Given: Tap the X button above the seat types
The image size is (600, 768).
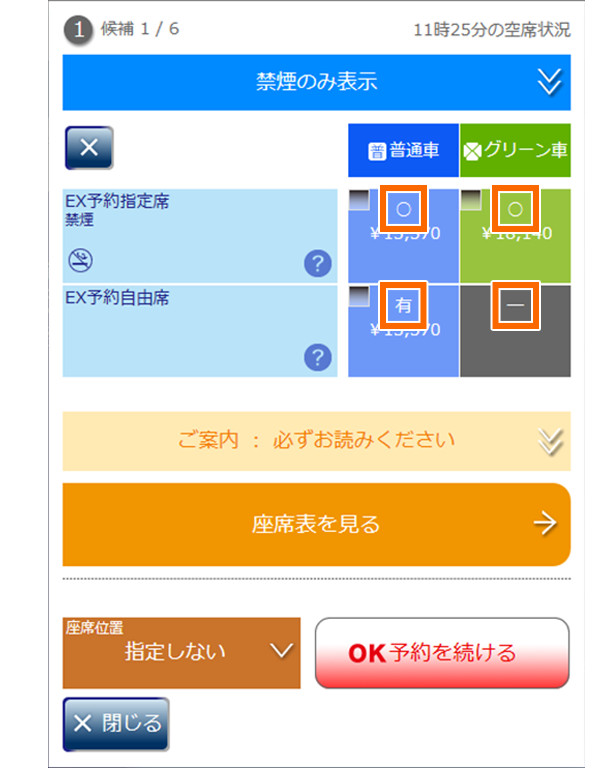Looking at the screenshot, I should pos(89,147).
